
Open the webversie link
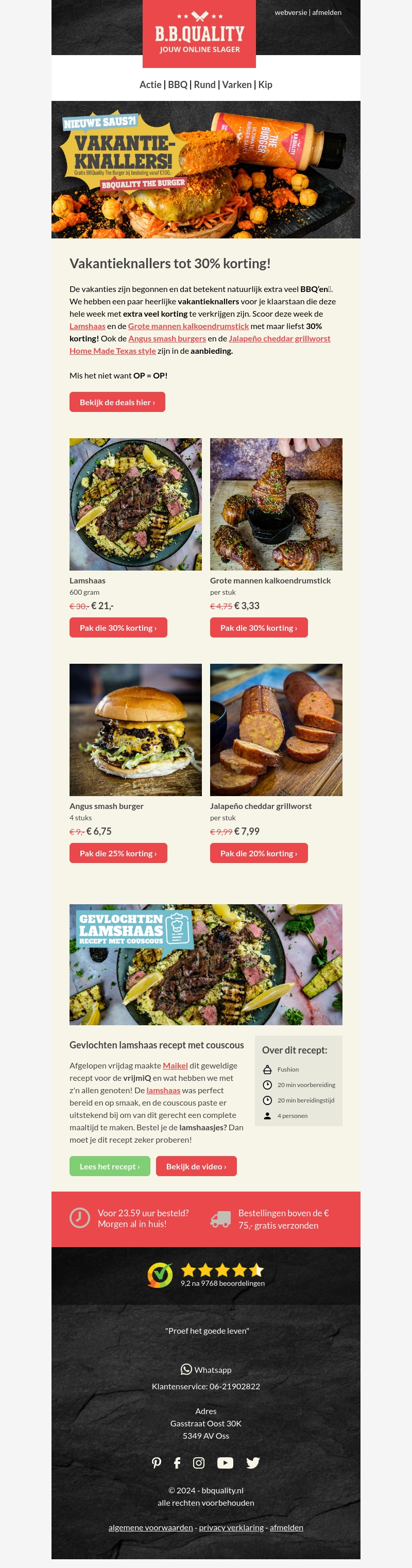pyautogui.click(x=290, y=12)
